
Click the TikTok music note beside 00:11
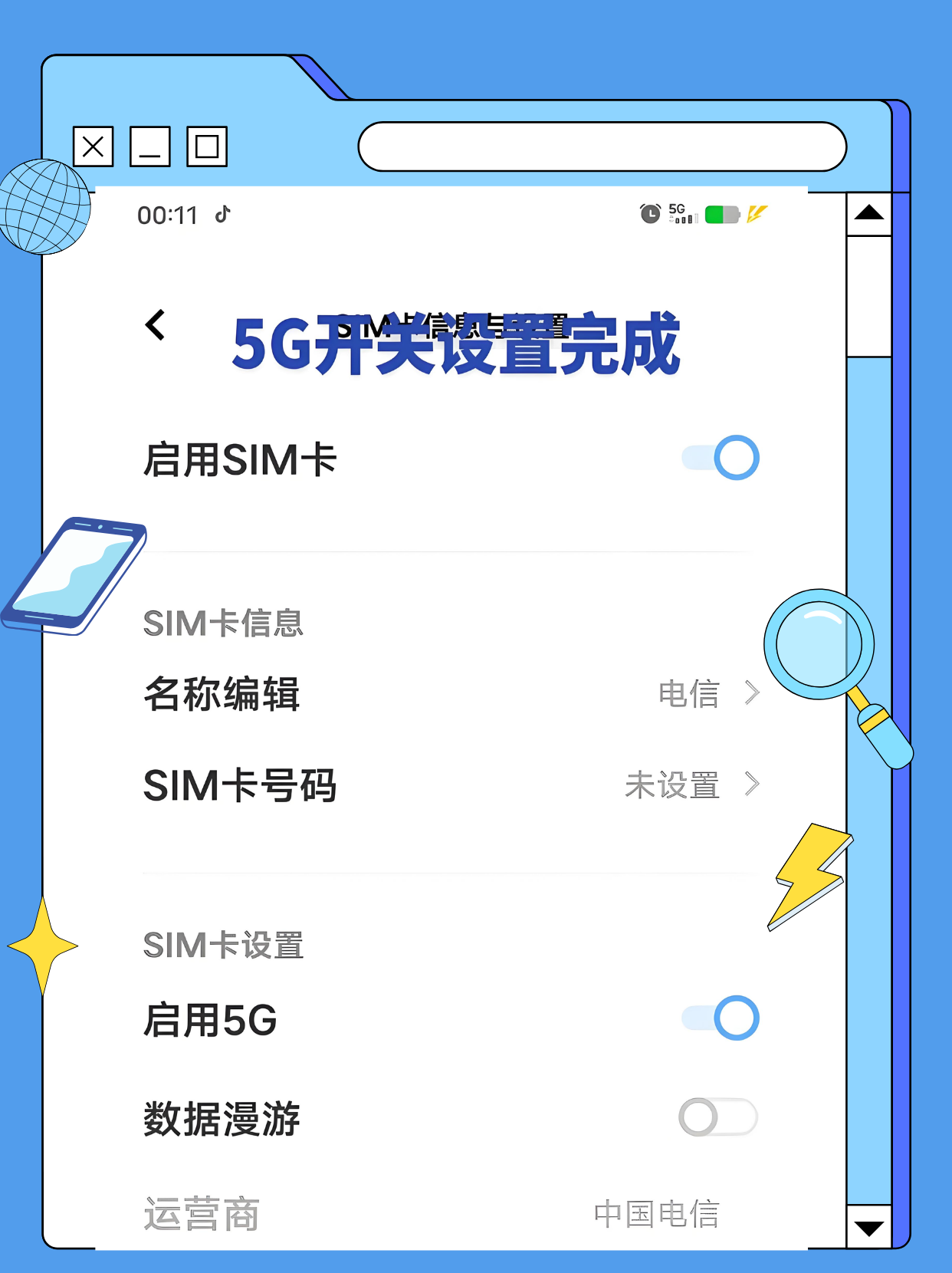click(x=222, y=212)
